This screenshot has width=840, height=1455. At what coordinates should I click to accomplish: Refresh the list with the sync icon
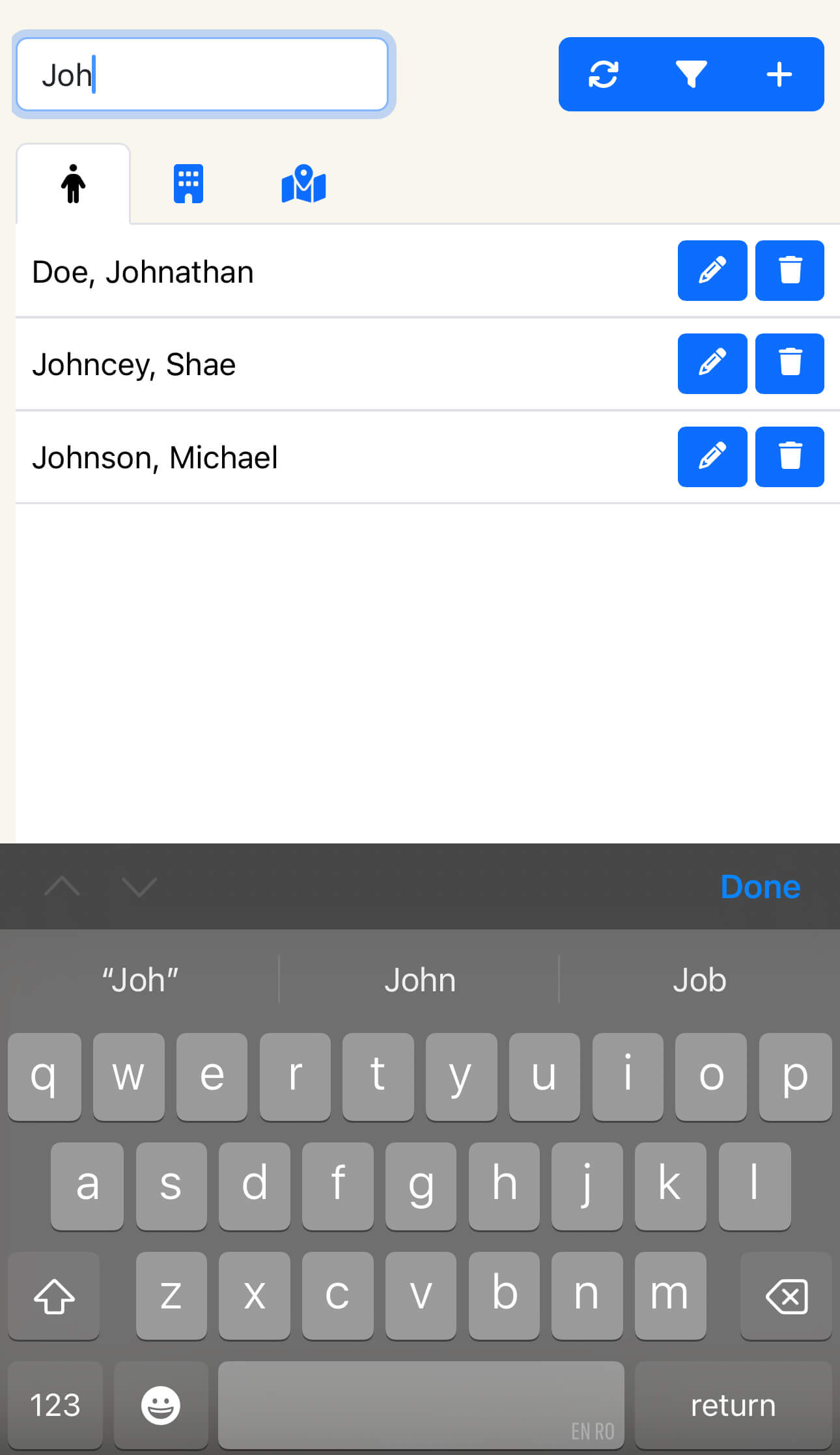tap(603, 74)
